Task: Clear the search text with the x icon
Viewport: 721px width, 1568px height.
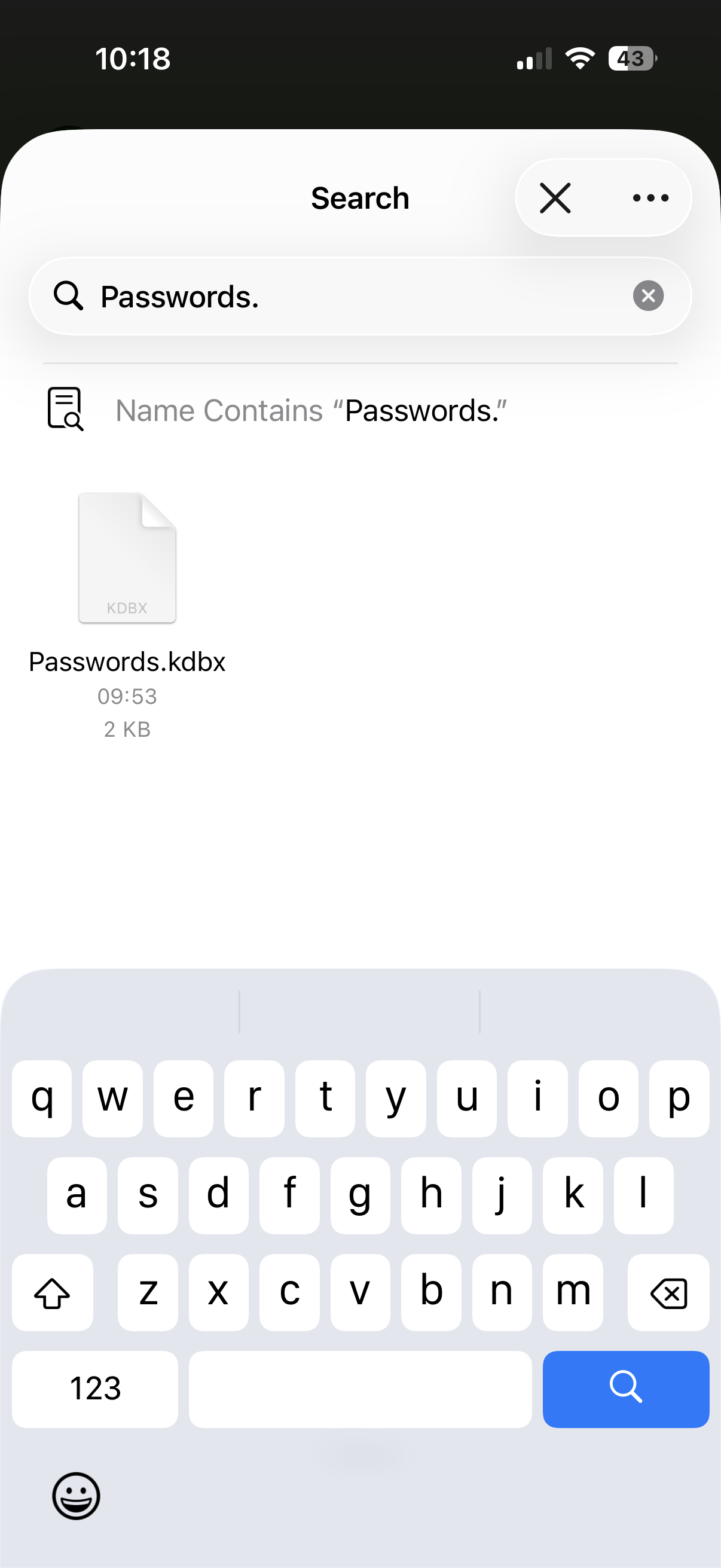Action: (x=647, y=296)
